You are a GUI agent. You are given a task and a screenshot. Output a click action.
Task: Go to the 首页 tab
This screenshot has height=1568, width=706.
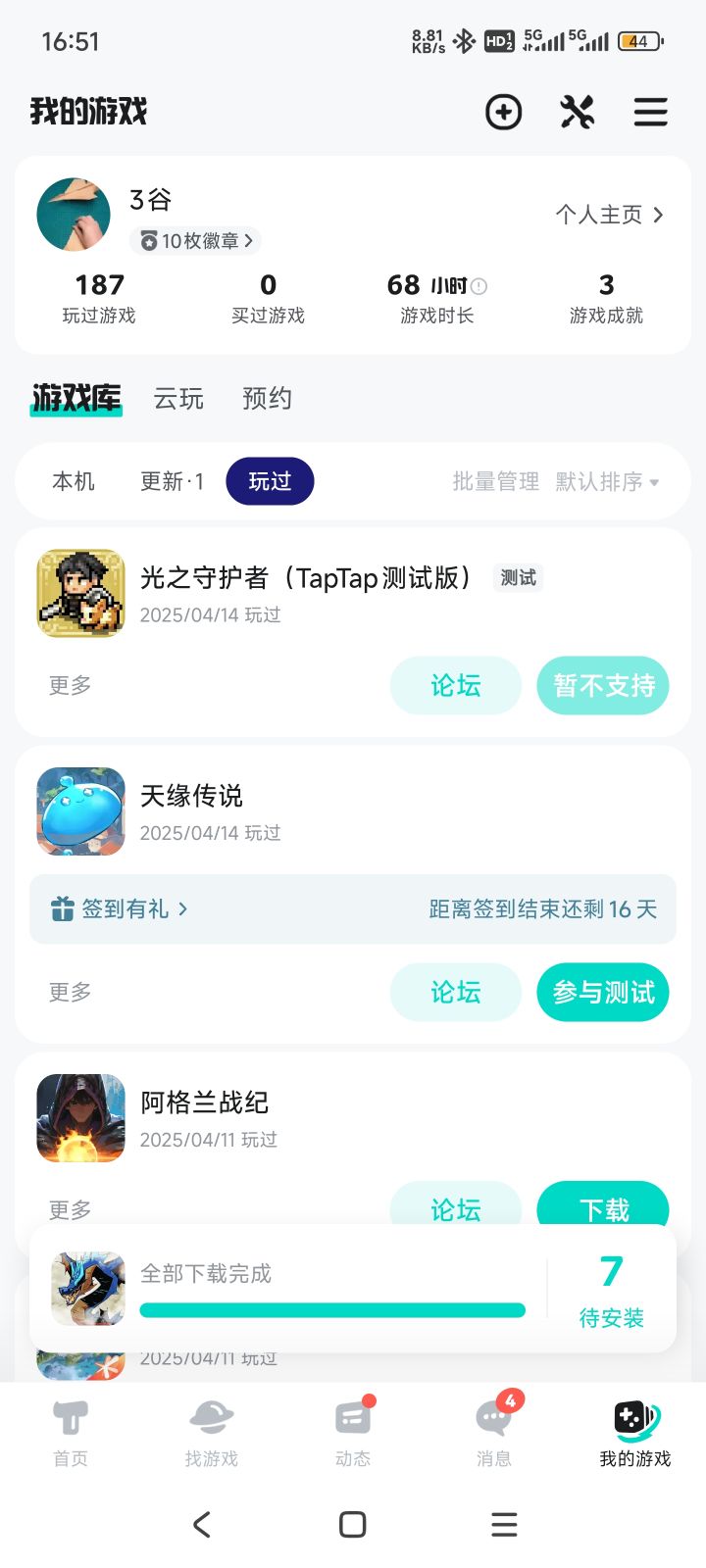point(71,1432)
